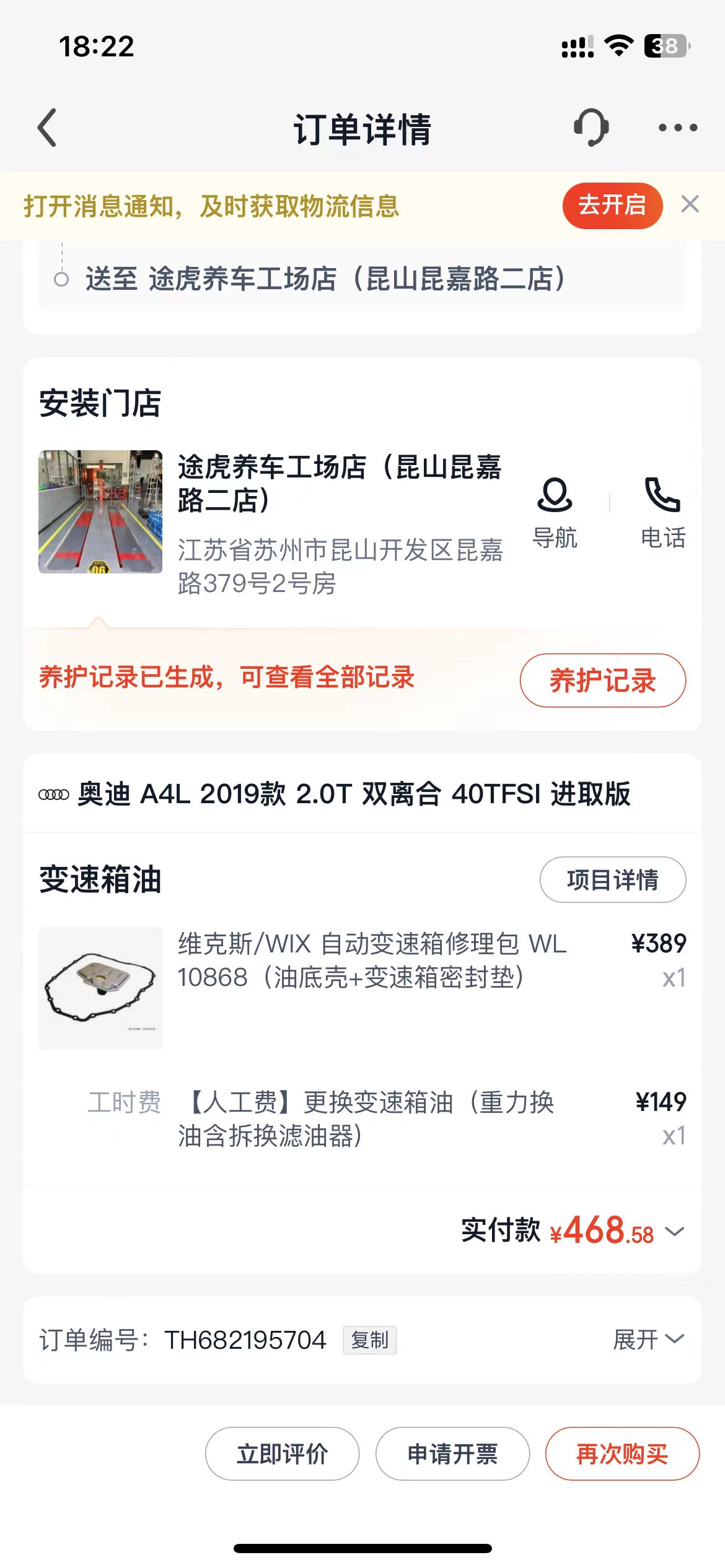The width and height of the screenshot is (725, 1568).
Task: Open the WIX transmission repair kit product
Action: 372,961
